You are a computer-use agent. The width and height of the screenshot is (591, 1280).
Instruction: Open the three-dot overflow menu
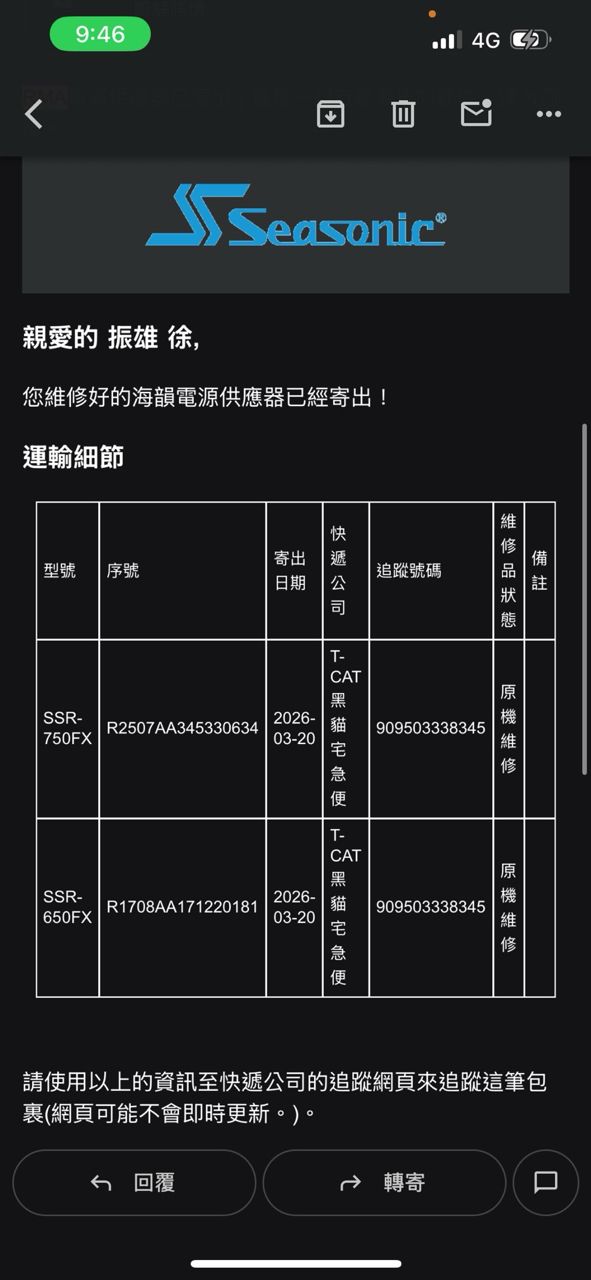pos(549,114)
